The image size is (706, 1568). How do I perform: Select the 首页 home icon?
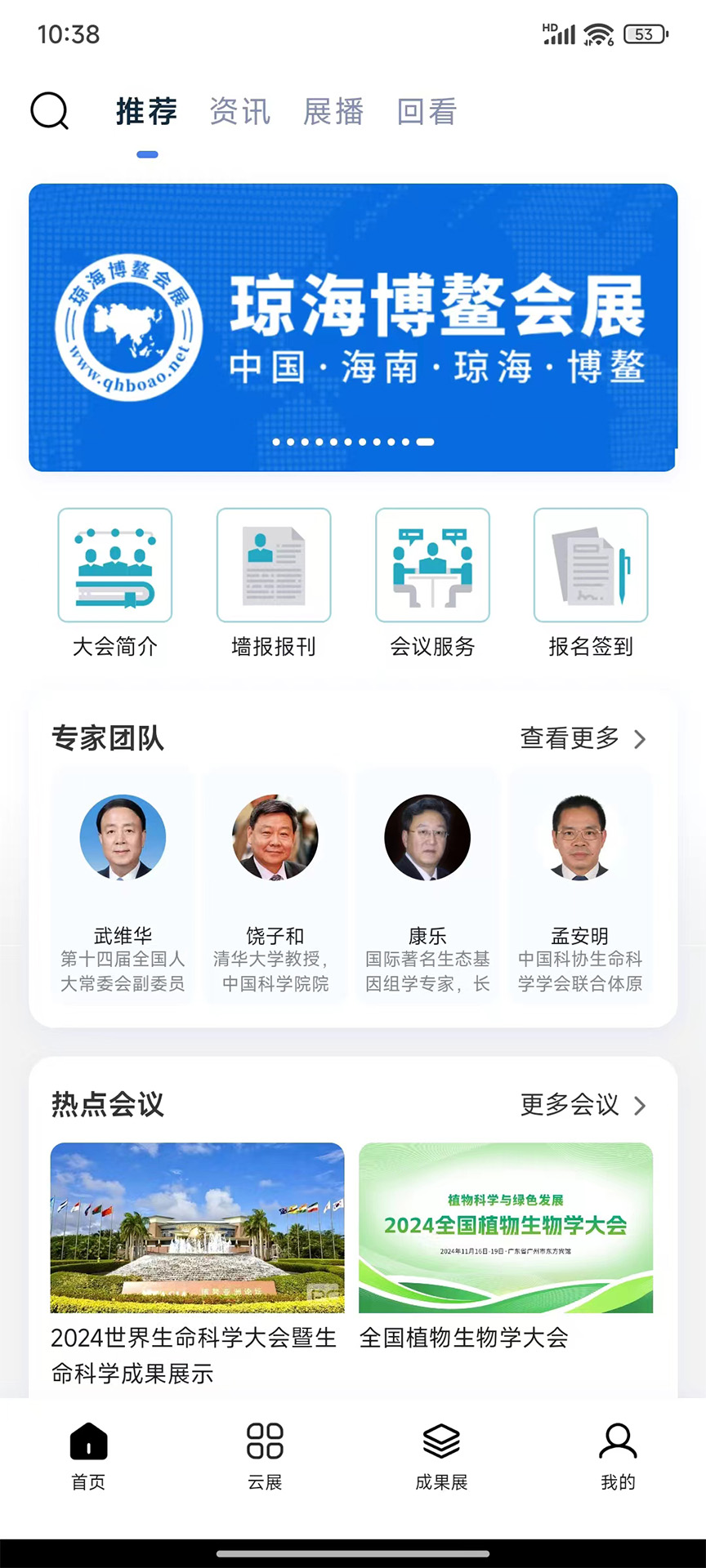tap(87, 1442)
